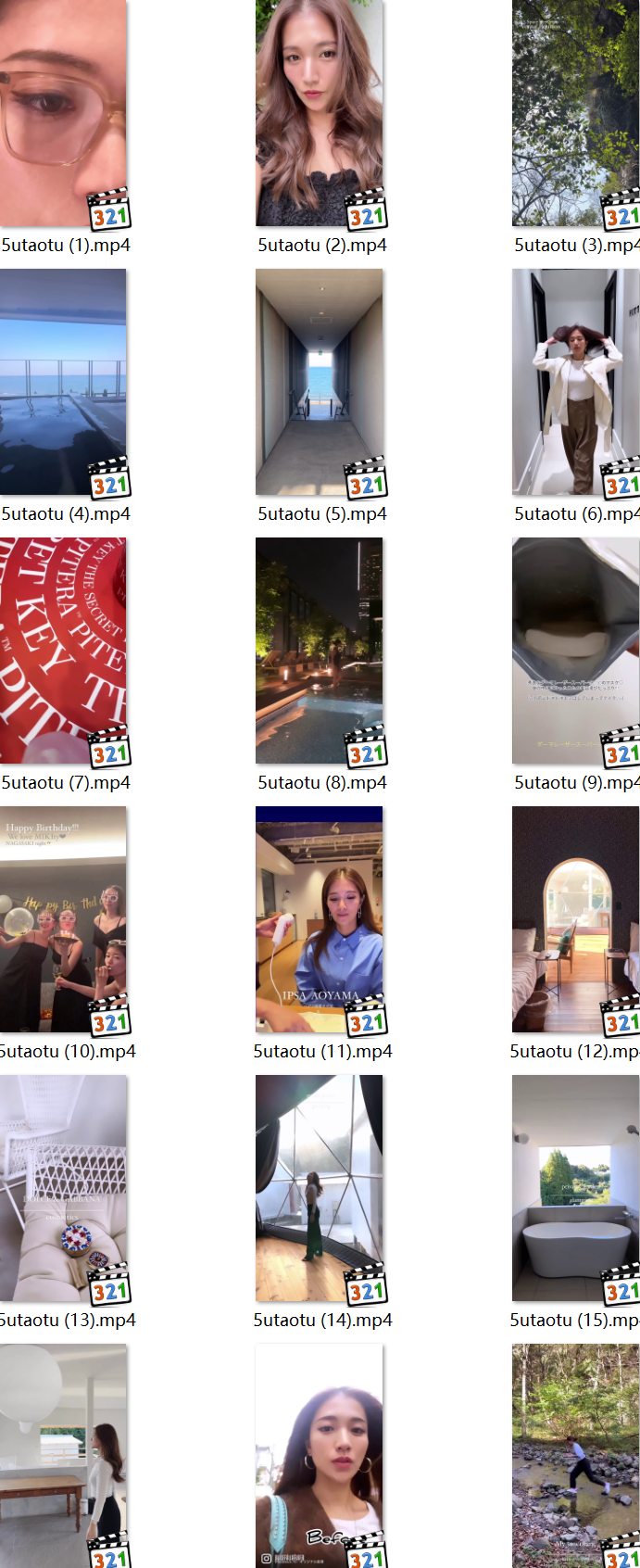This screenshot has width=640, height=1568.
Task: Open 5utaotu (3).mp4 video file
Action: coord(575,113)
